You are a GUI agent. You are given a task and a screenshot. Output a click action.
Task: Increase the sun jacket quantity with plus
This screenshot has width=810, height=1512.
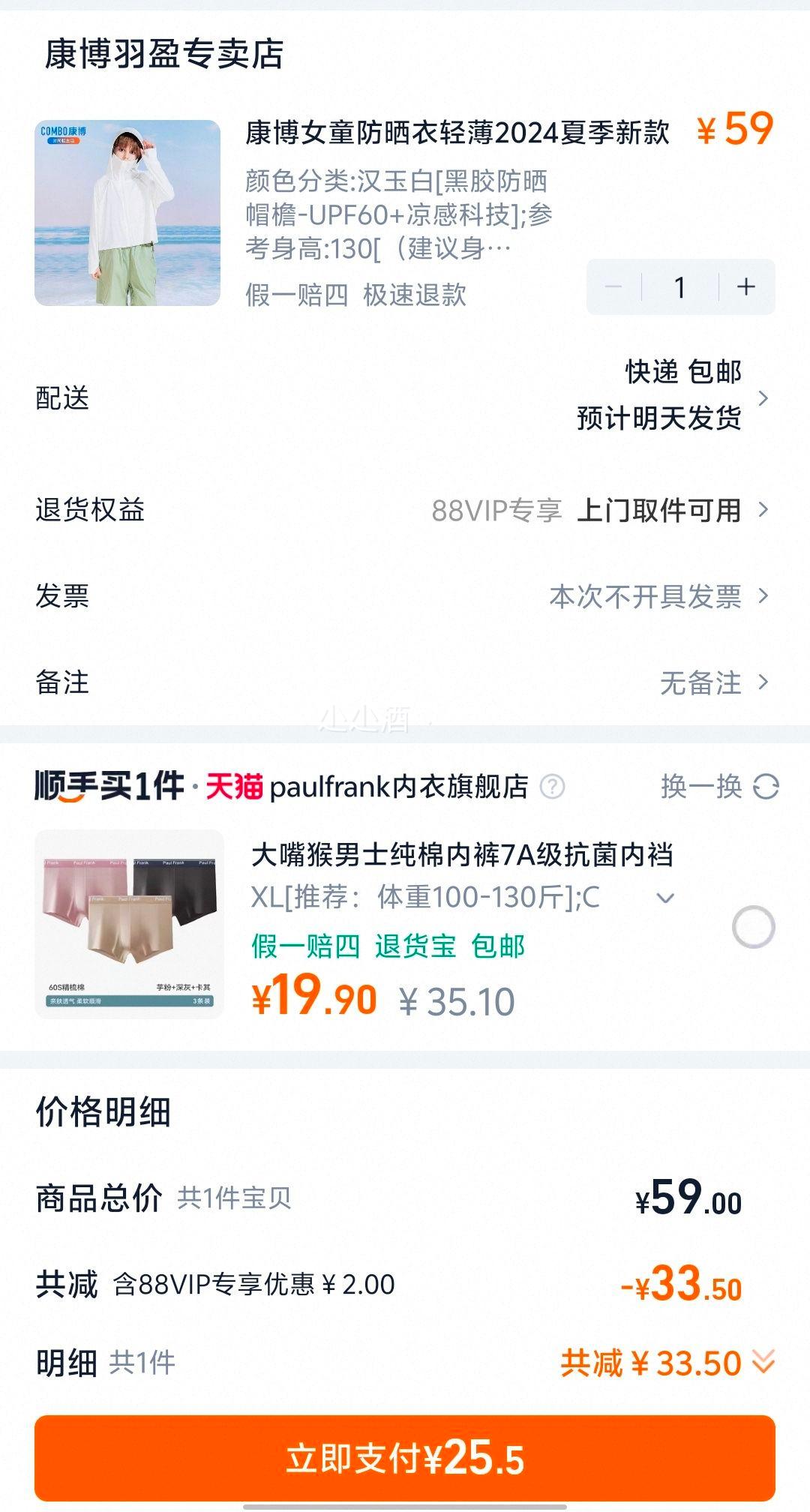pyautogui.click(x=746, y=286)
